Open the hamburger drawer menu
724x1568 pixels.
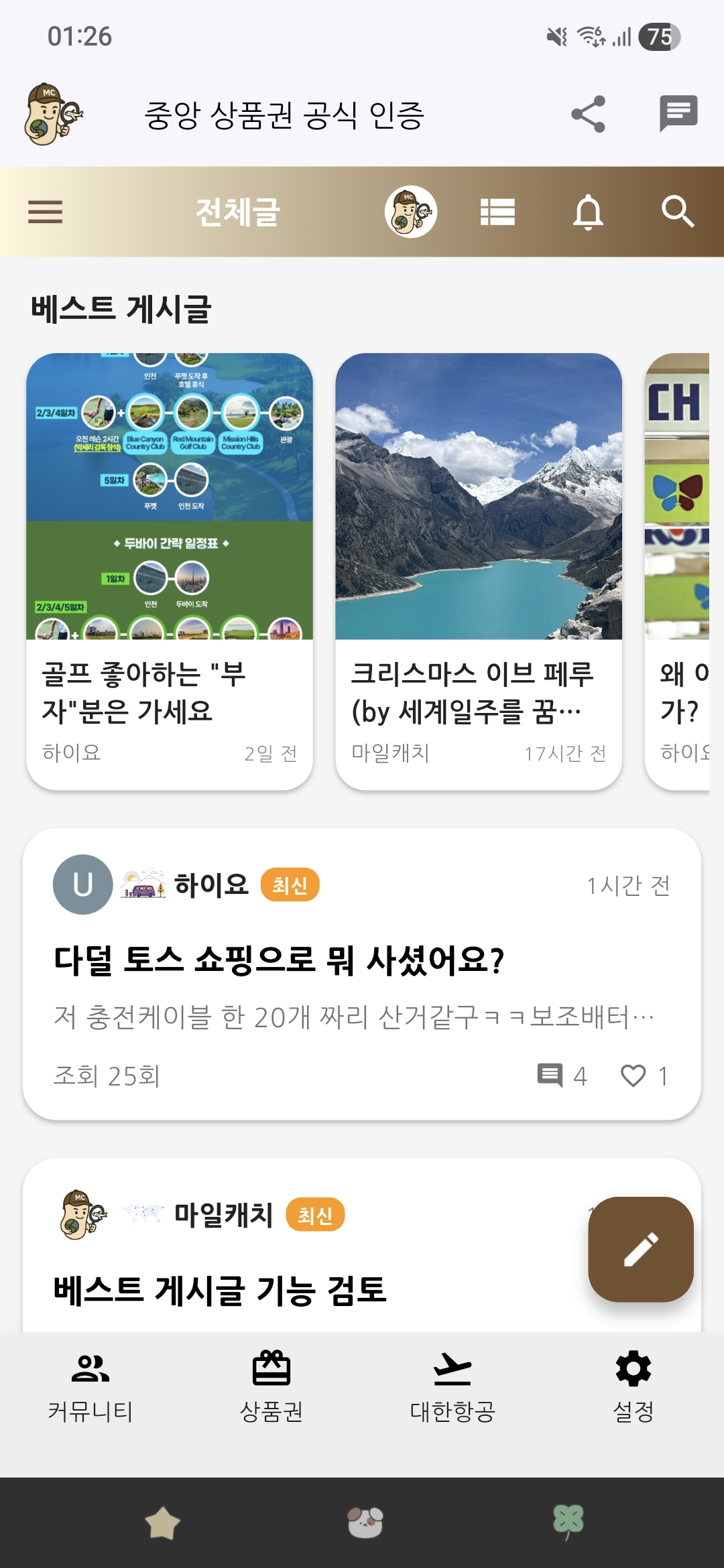[45, 212]
